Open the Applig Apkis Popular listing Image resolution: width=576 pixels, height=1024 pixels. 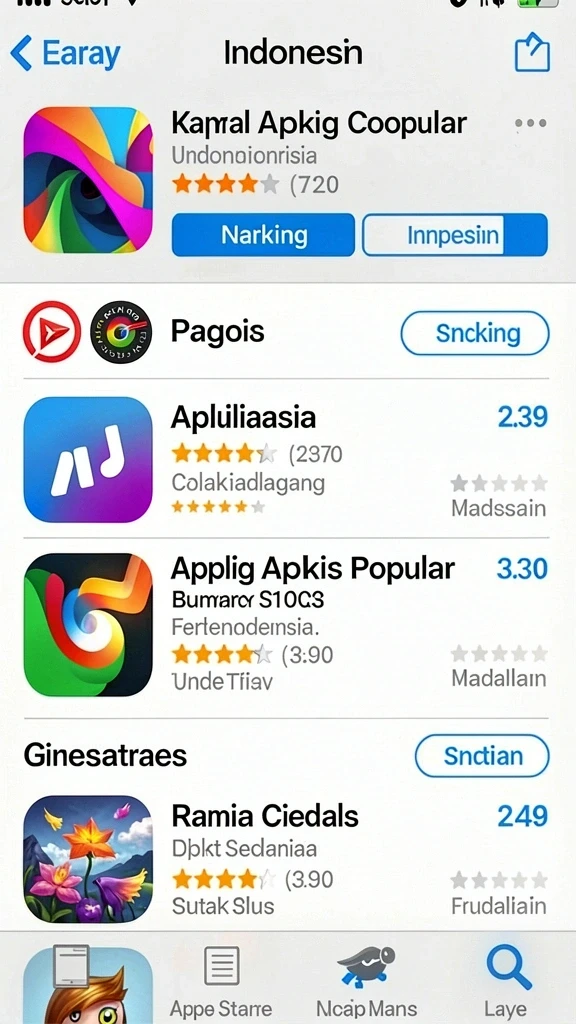286,627
